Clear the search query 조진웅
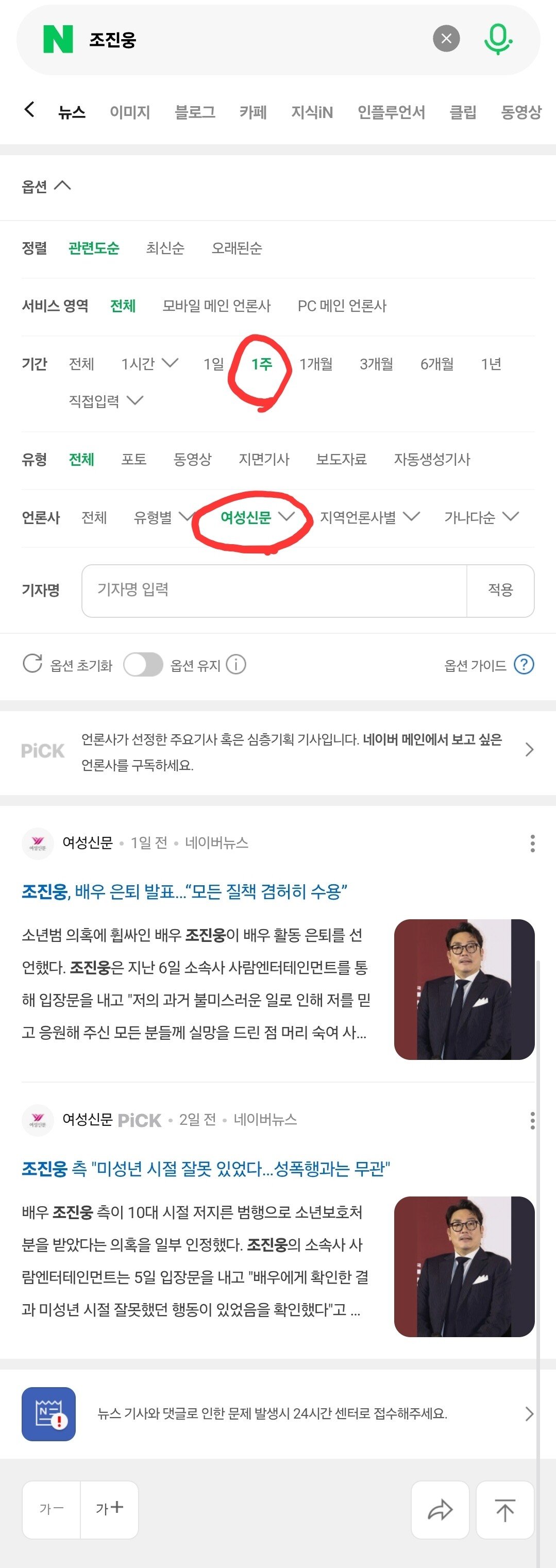Viewport: 556px width, 1568px height. (446, 39)
